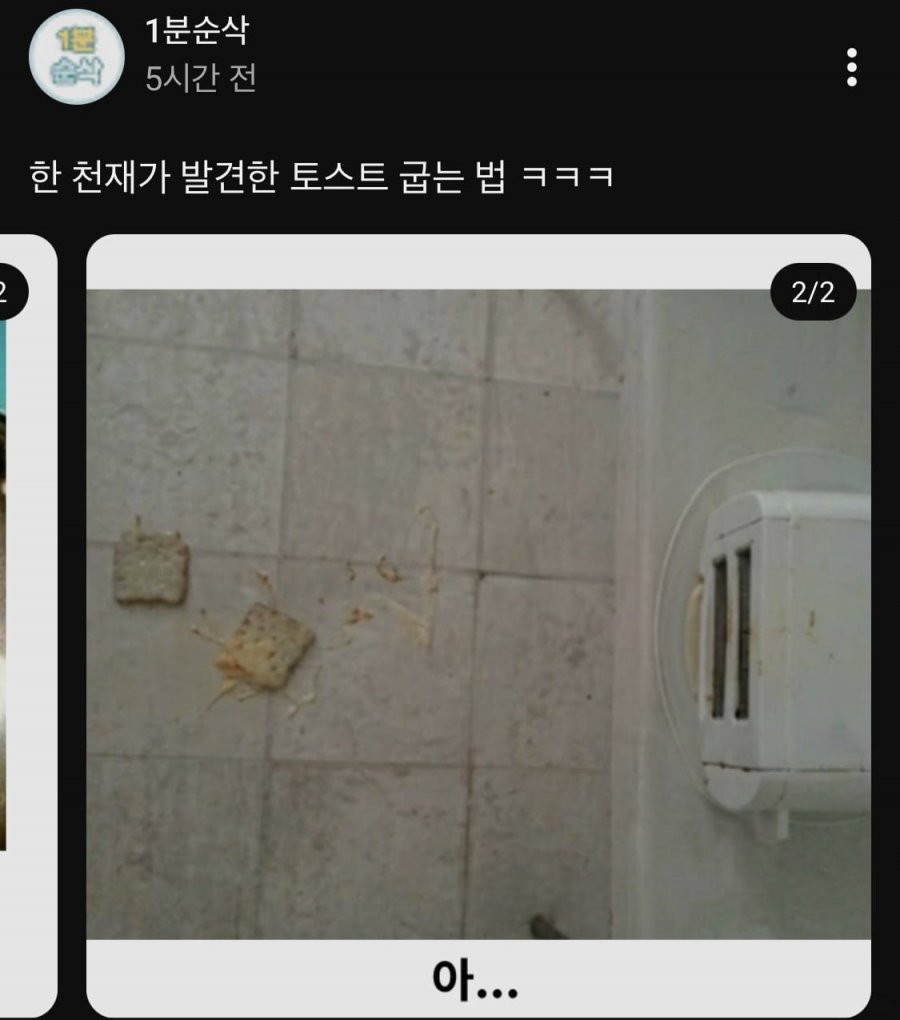Open the post's three-dot overflow menu
This screenshot has width=900, height=1020.
[851, 67]
